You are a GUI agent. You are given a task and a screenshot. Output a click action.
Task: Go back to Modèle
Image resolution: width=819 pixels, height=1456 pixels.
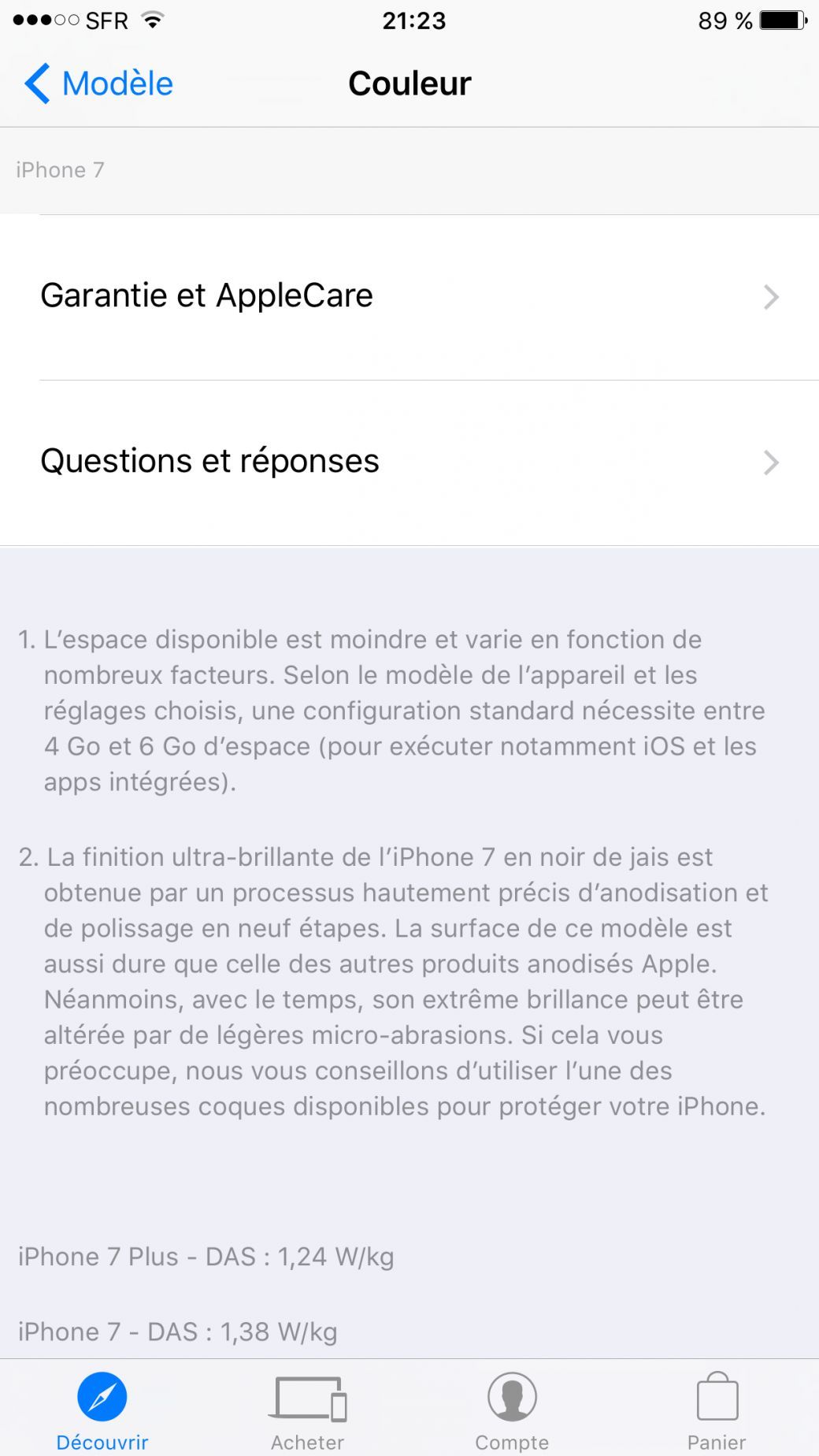point(99,84)
